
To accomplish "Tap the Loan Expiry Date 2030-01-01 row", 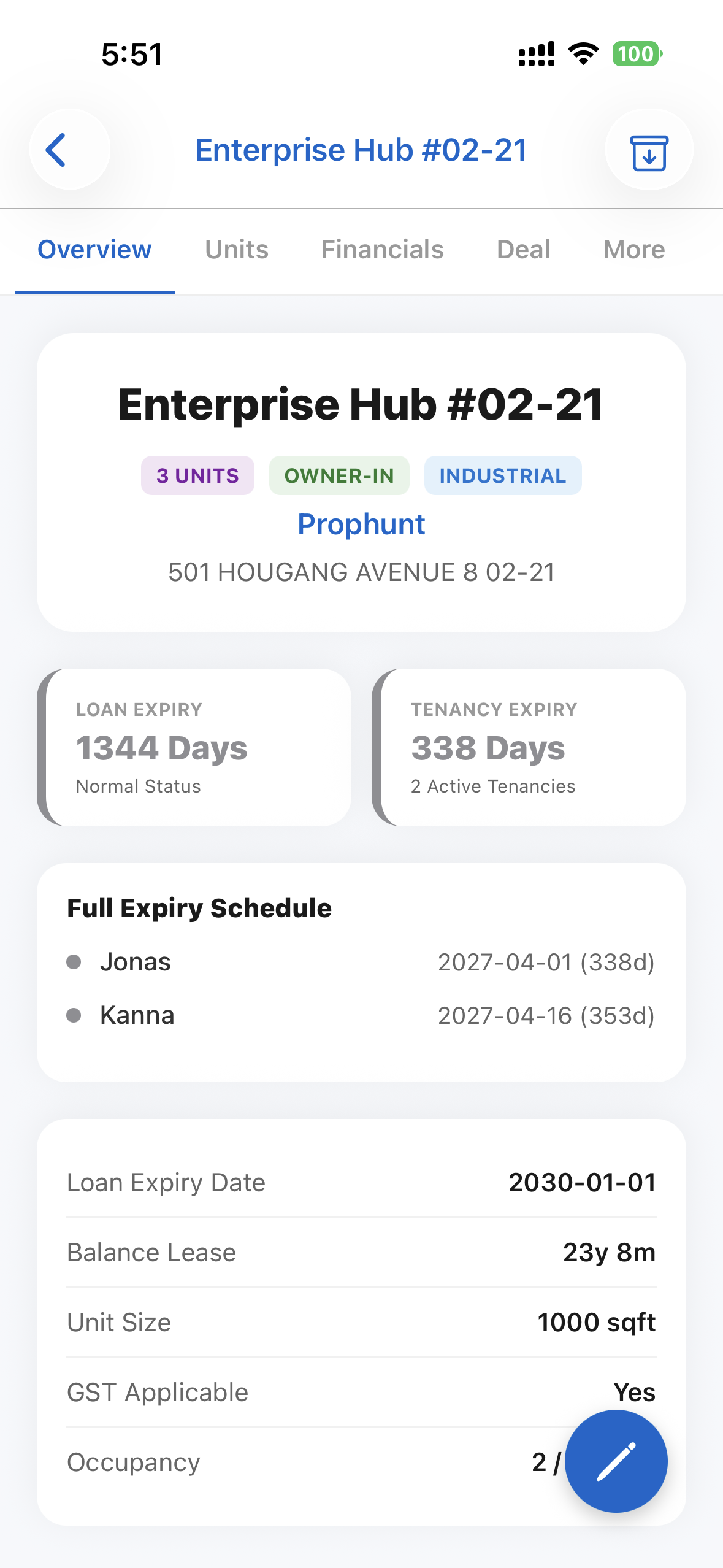I will point(361,1182).
